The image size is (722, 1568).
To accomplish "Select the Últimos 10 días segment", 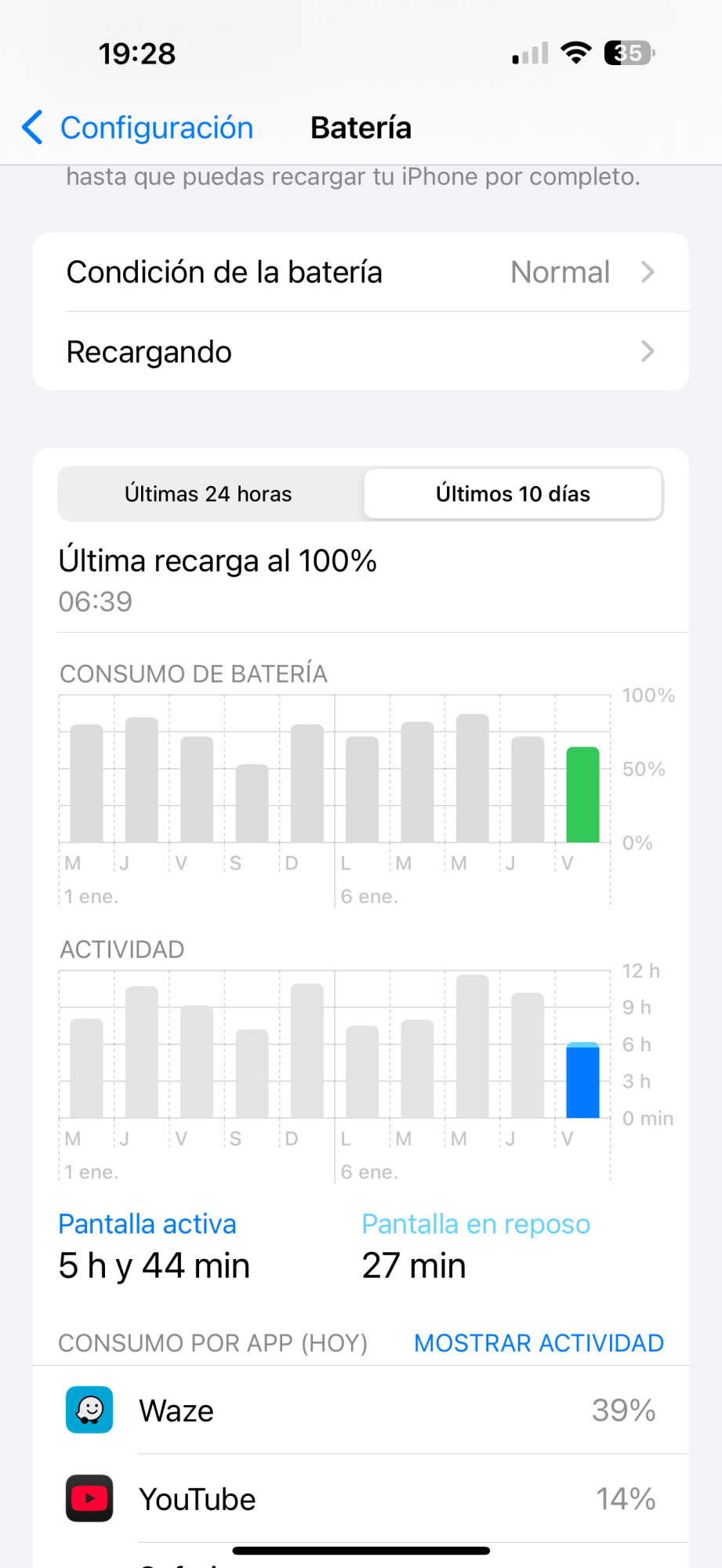I will [x=513, y=494].
